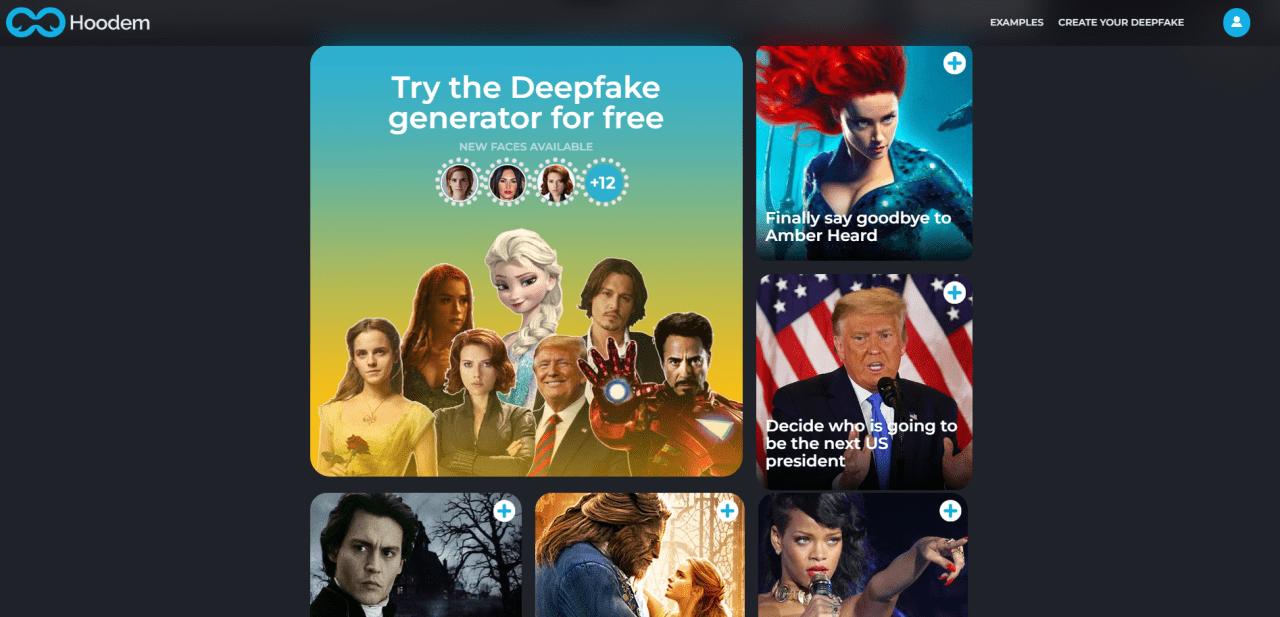This screenshot has width=1280, height=617.
Task: Tap plus icon on US president card
Action: coord(954,292)
